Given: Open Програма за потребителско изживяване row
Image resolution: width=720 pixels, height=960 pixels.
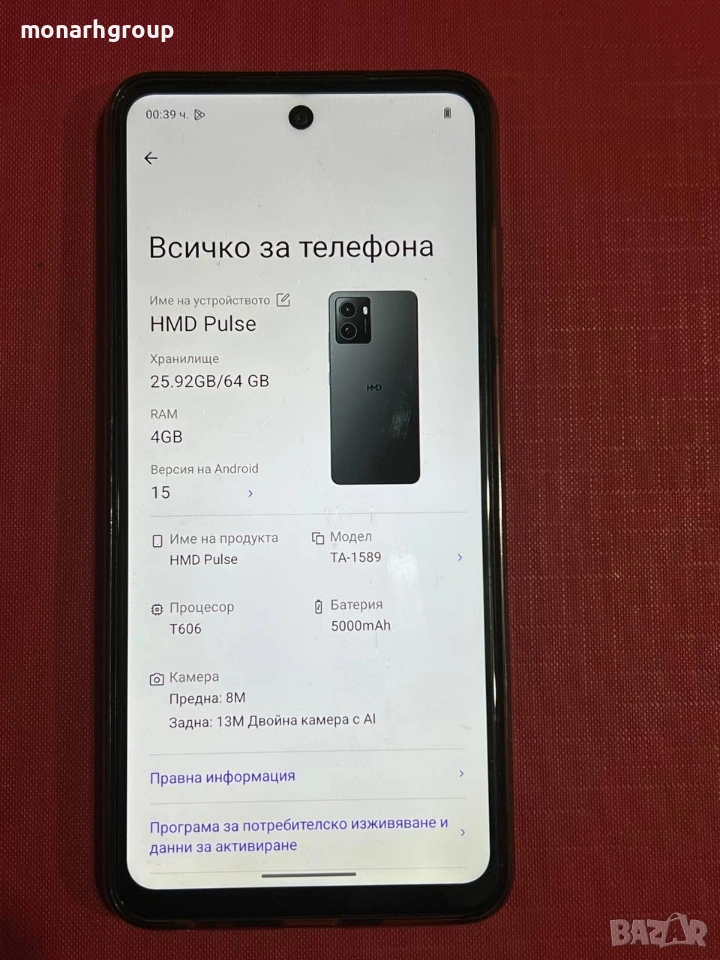Looking at the screenshot, I should point(300,836).
